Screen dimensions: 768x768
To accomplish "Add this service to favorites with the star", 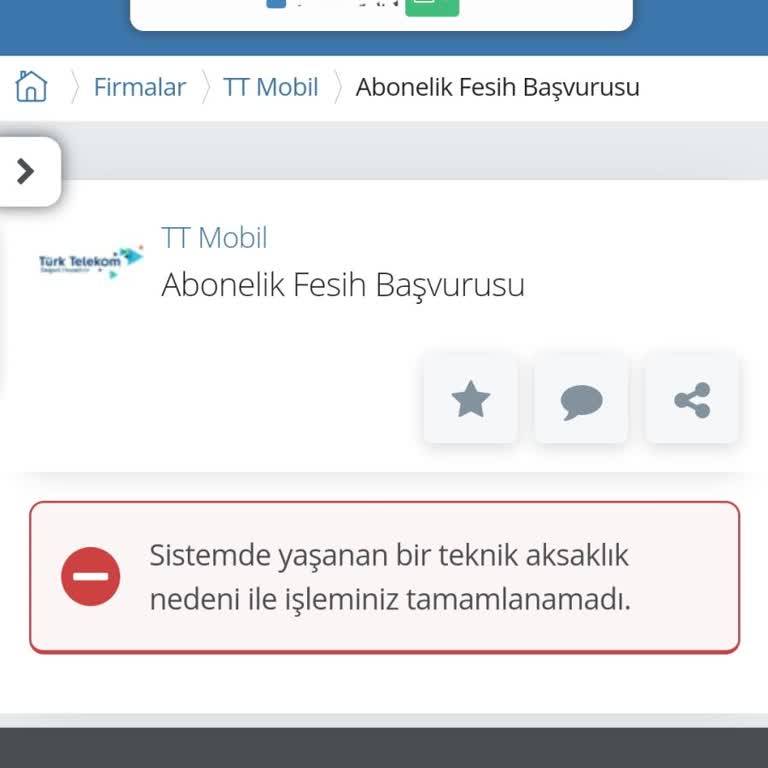I will coord(470,400).
